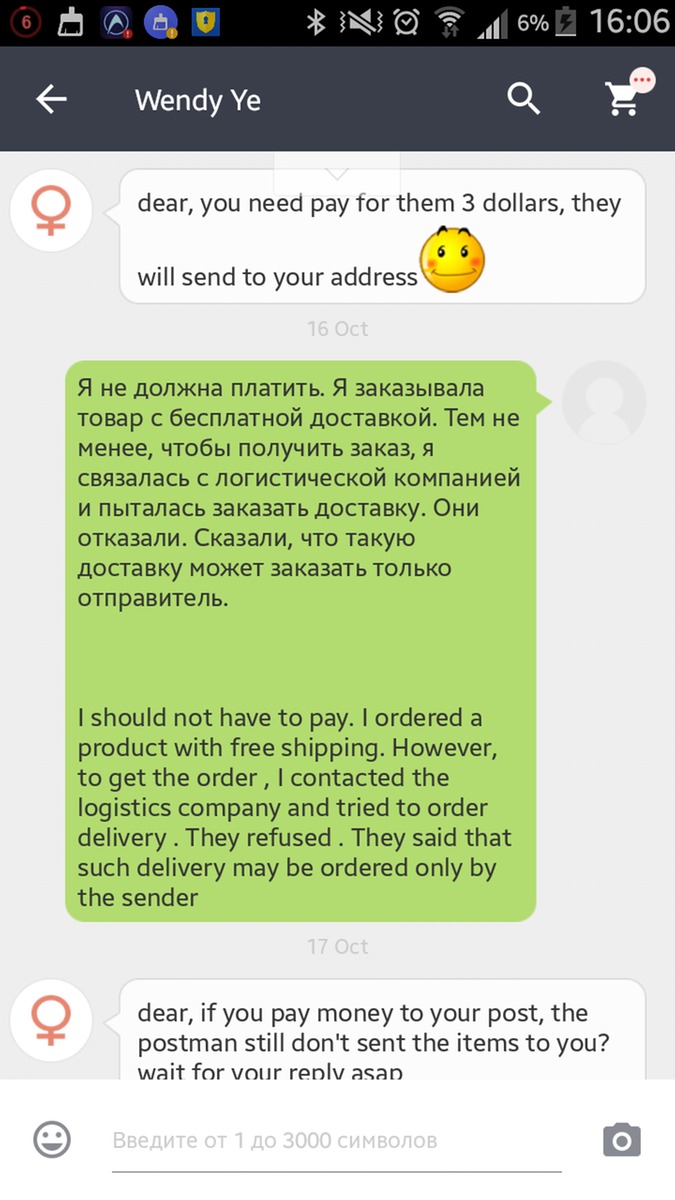Open the shopping cart
Viewport: 675px width, 1200px height.
[623, 98]
